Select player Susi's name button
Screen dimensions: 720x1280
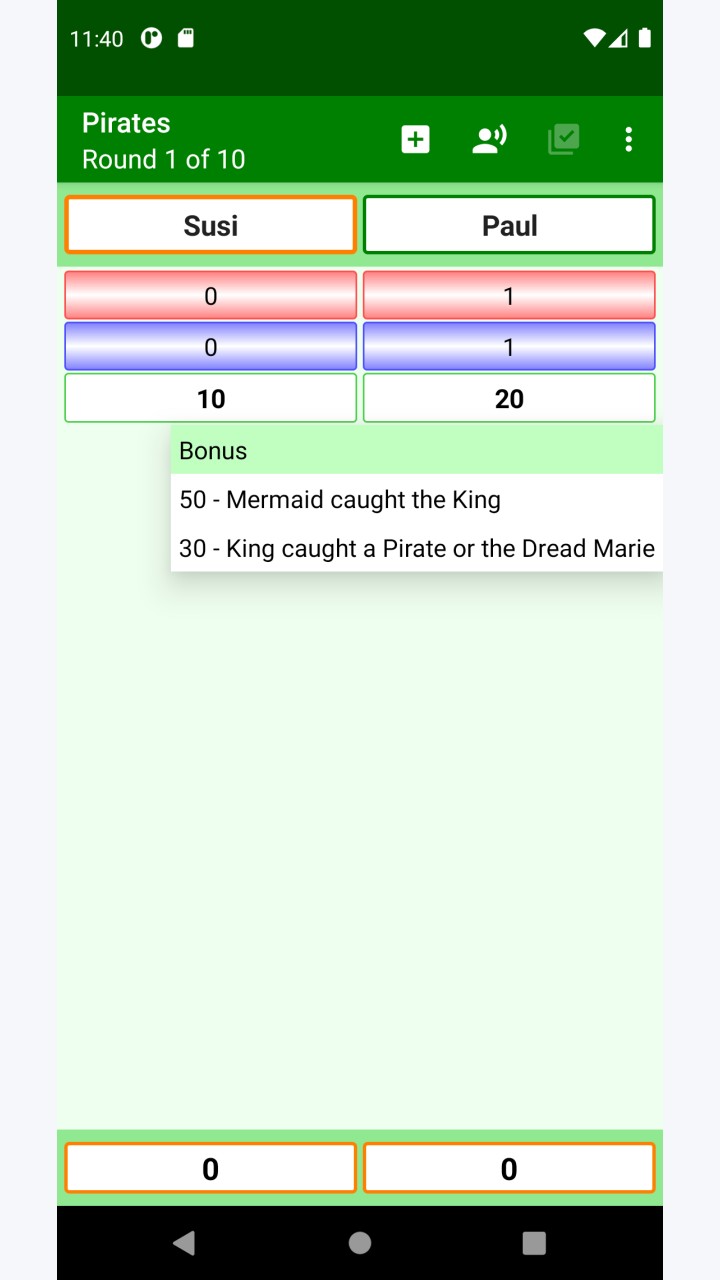211,225
